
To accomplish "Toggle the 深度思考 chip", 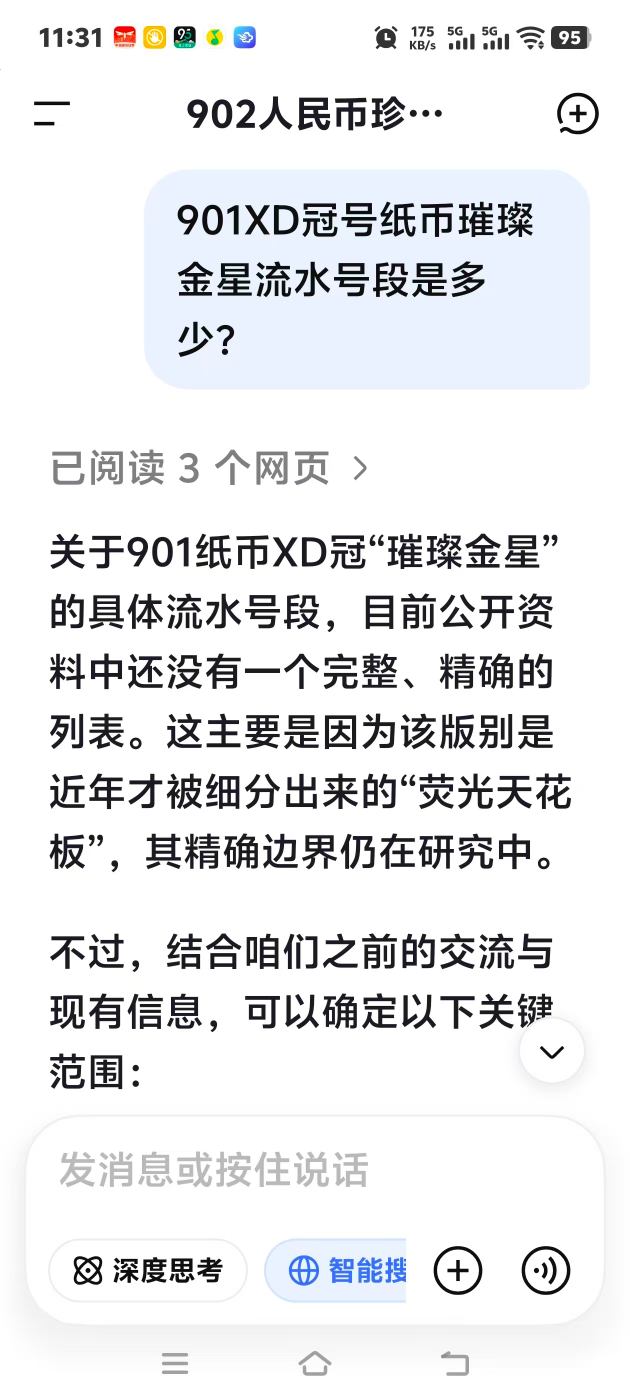I will [x=148, y=1271].
